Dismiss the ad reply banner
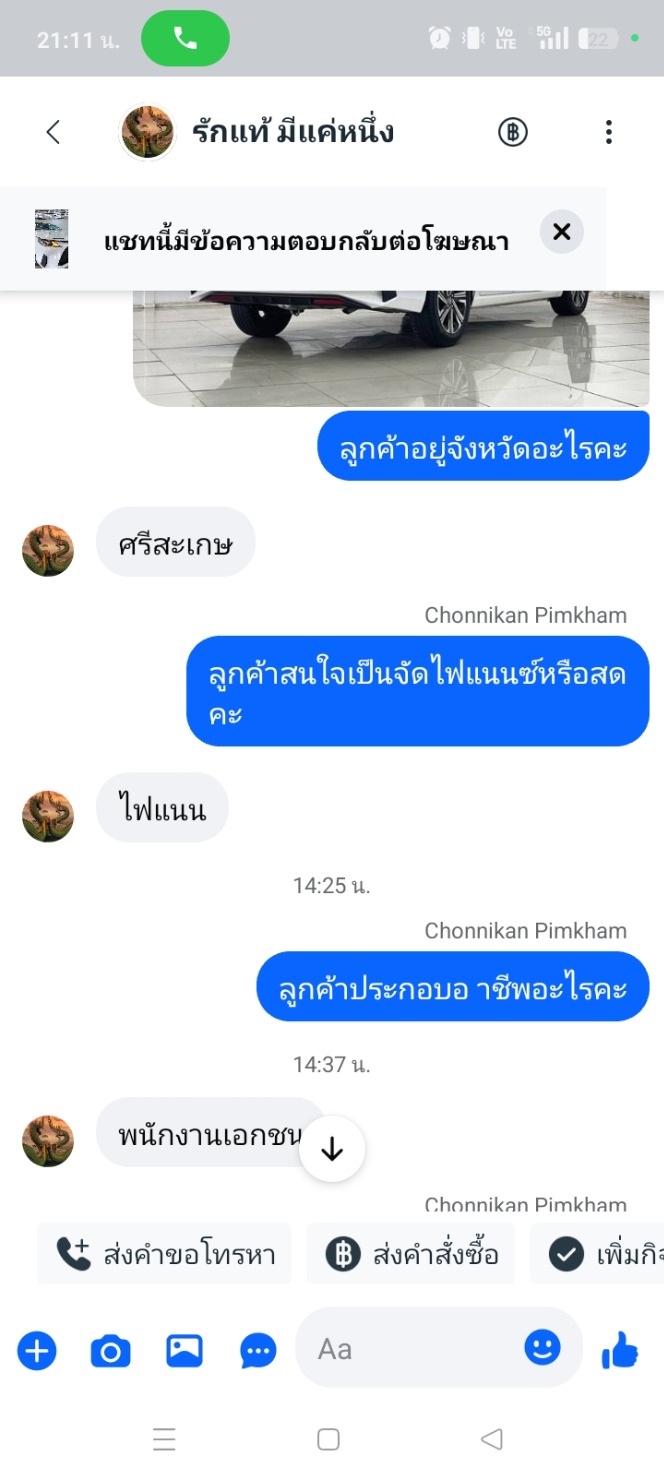This screenshot has height=1480, width=664. click(562, 232)
